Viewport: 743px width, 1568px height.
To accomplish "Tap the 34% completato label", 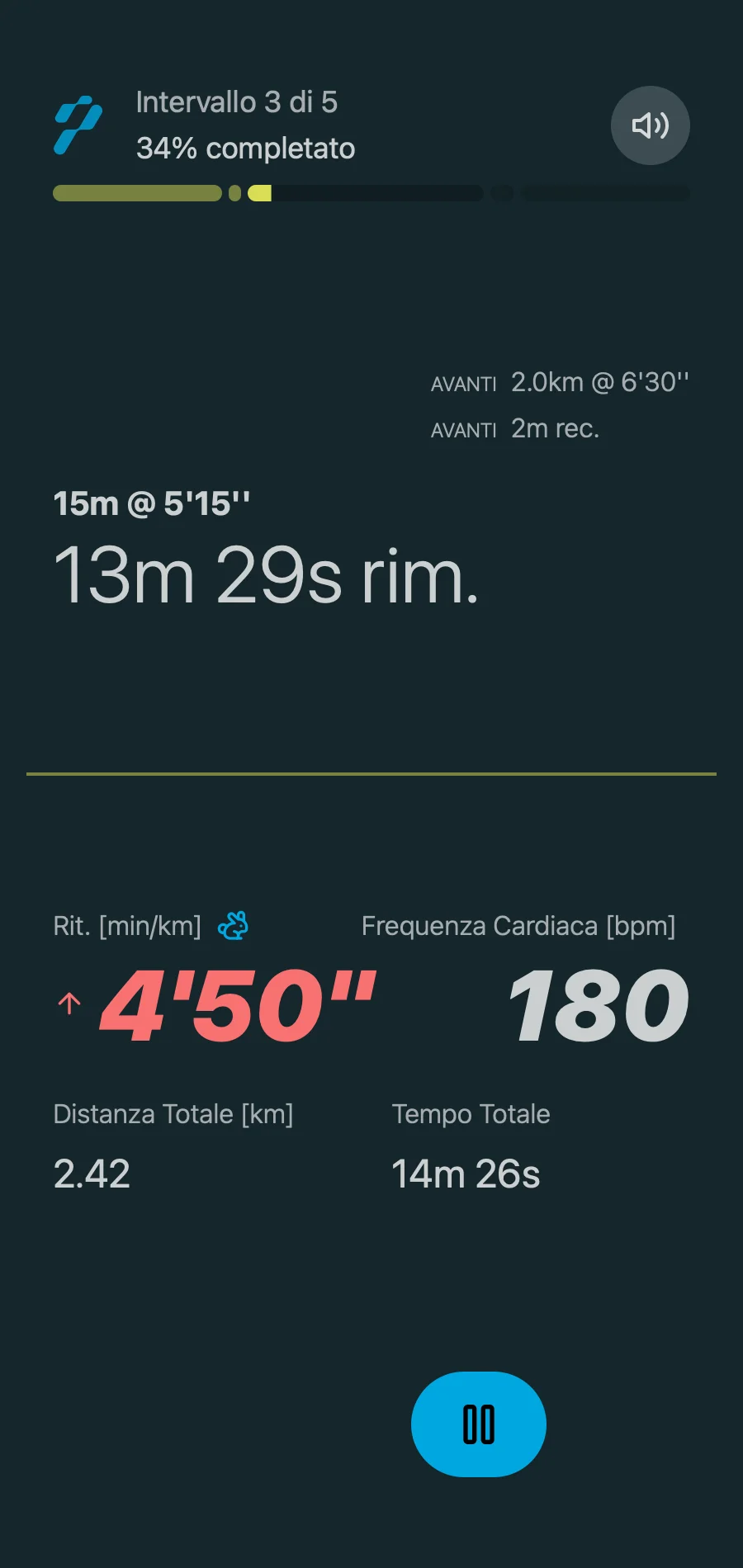I will tap(245, 149).
